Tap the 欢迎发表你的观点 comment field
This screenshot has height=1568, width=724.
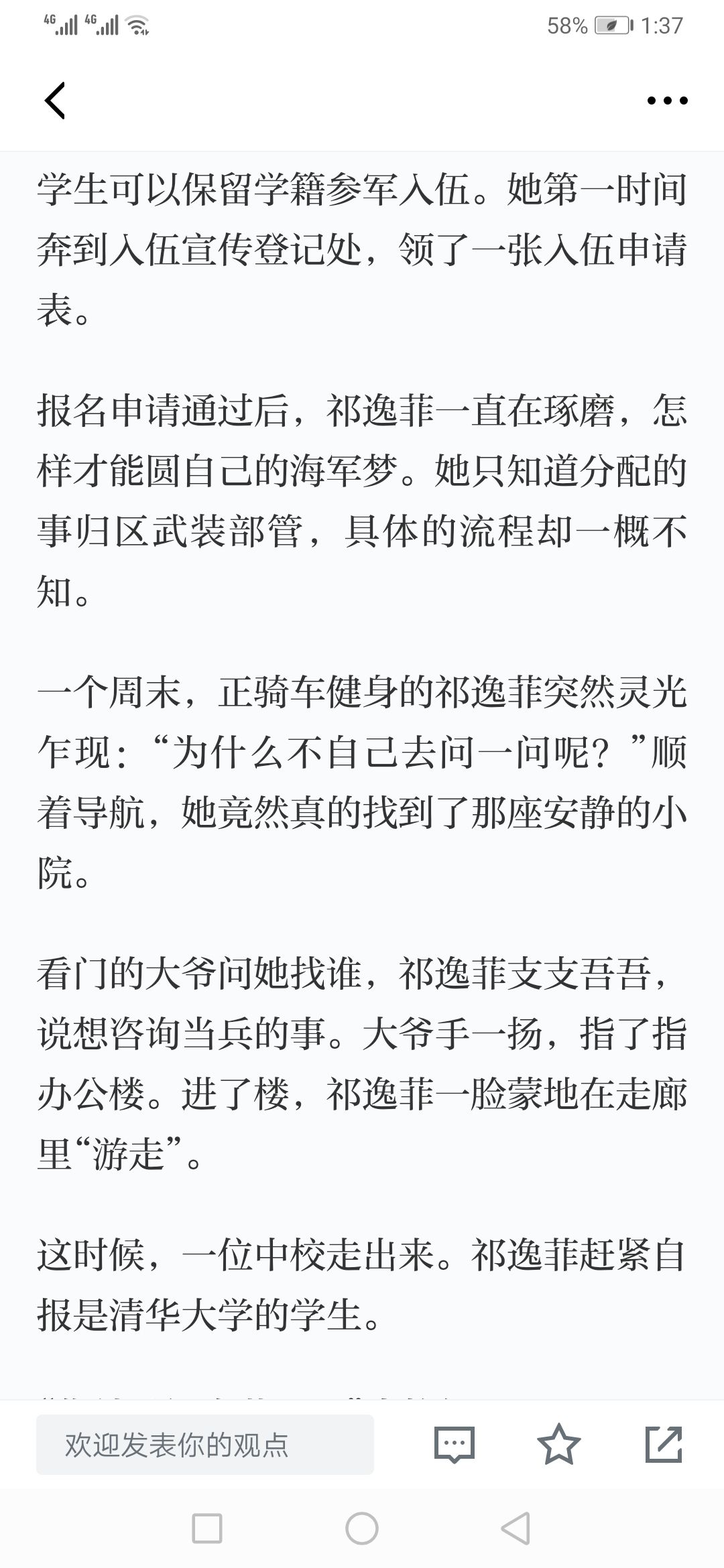point(204,1444)
